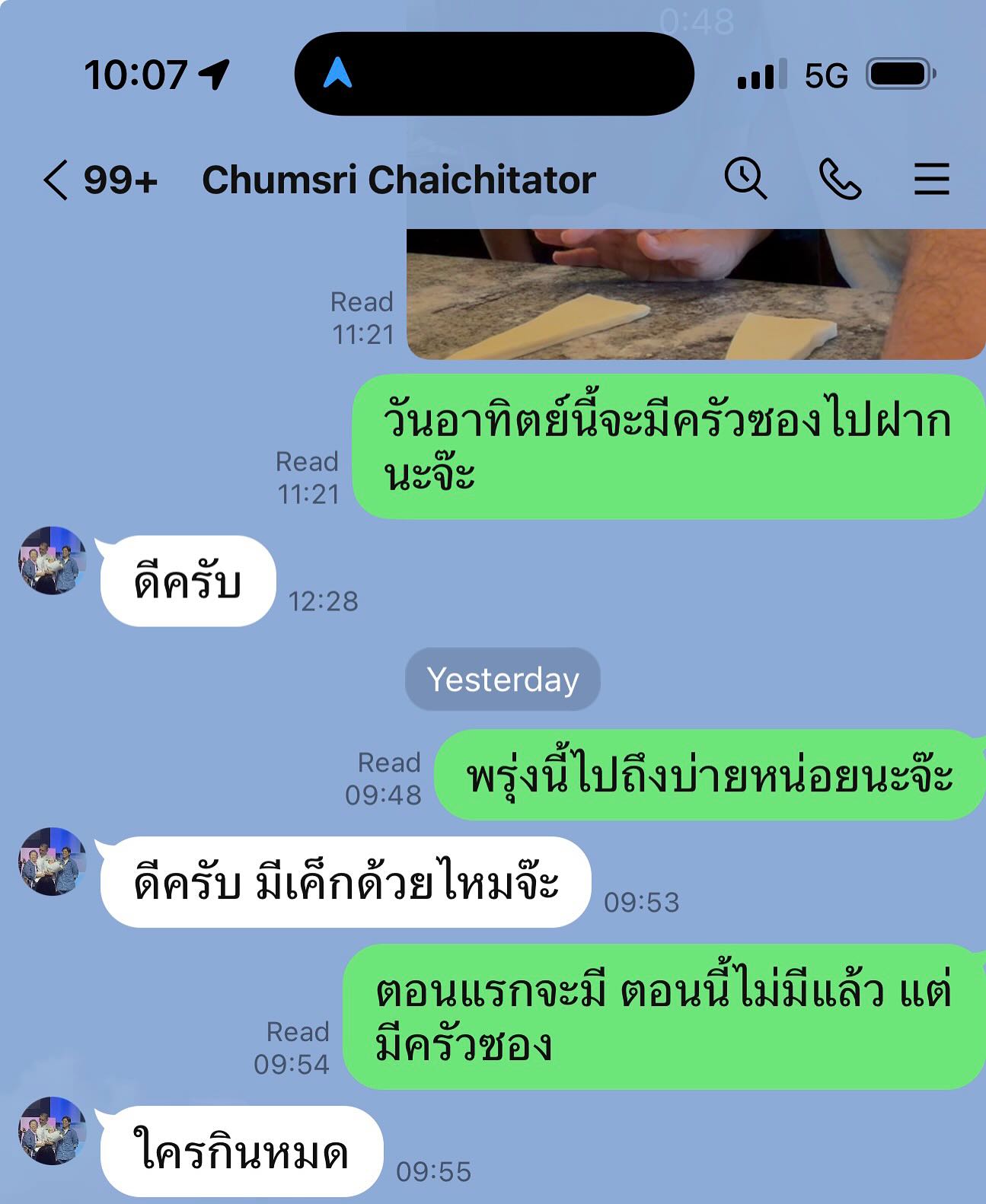
Task: Tap the 99+ unread chats label
Action: 118,180
